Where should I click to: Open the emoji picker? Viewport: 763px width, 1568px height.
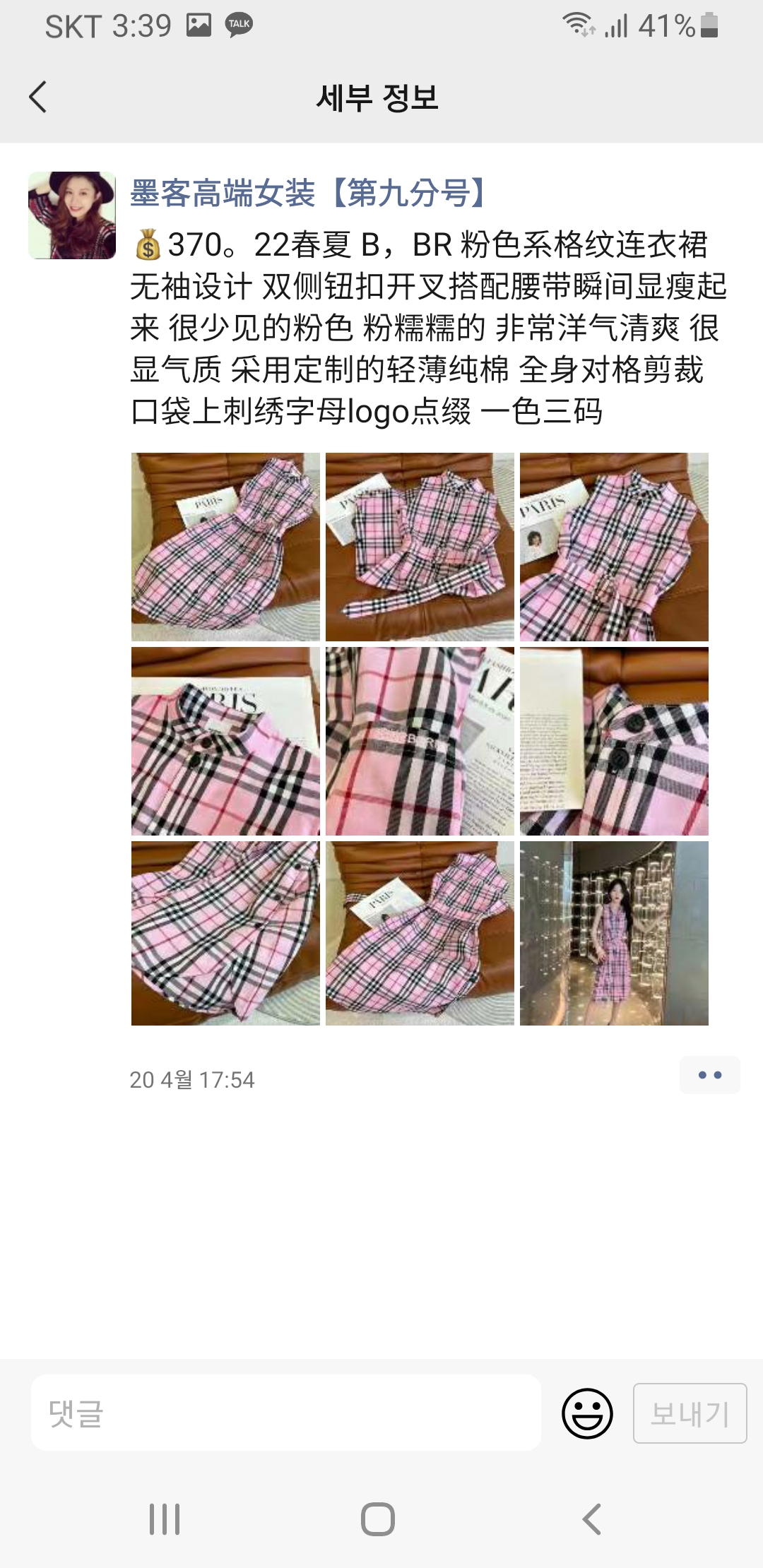[587, 1413]
